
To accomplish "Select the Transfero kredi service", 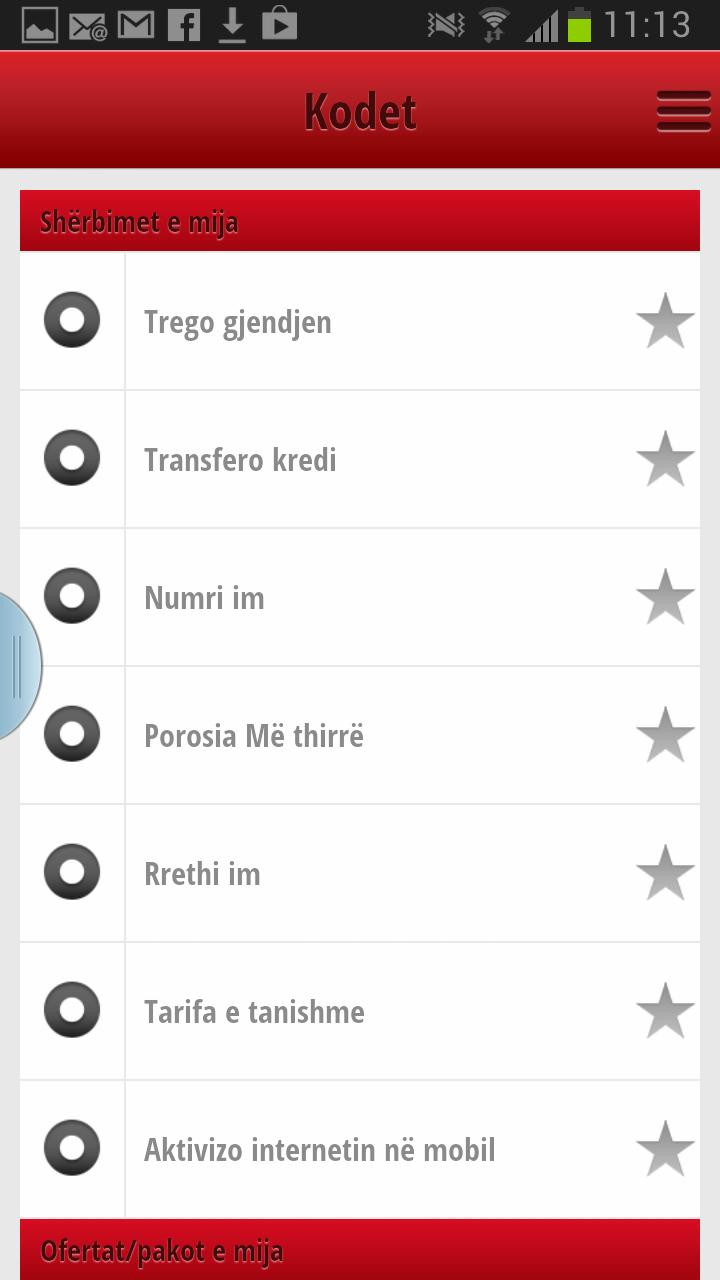I will [360, 459].
